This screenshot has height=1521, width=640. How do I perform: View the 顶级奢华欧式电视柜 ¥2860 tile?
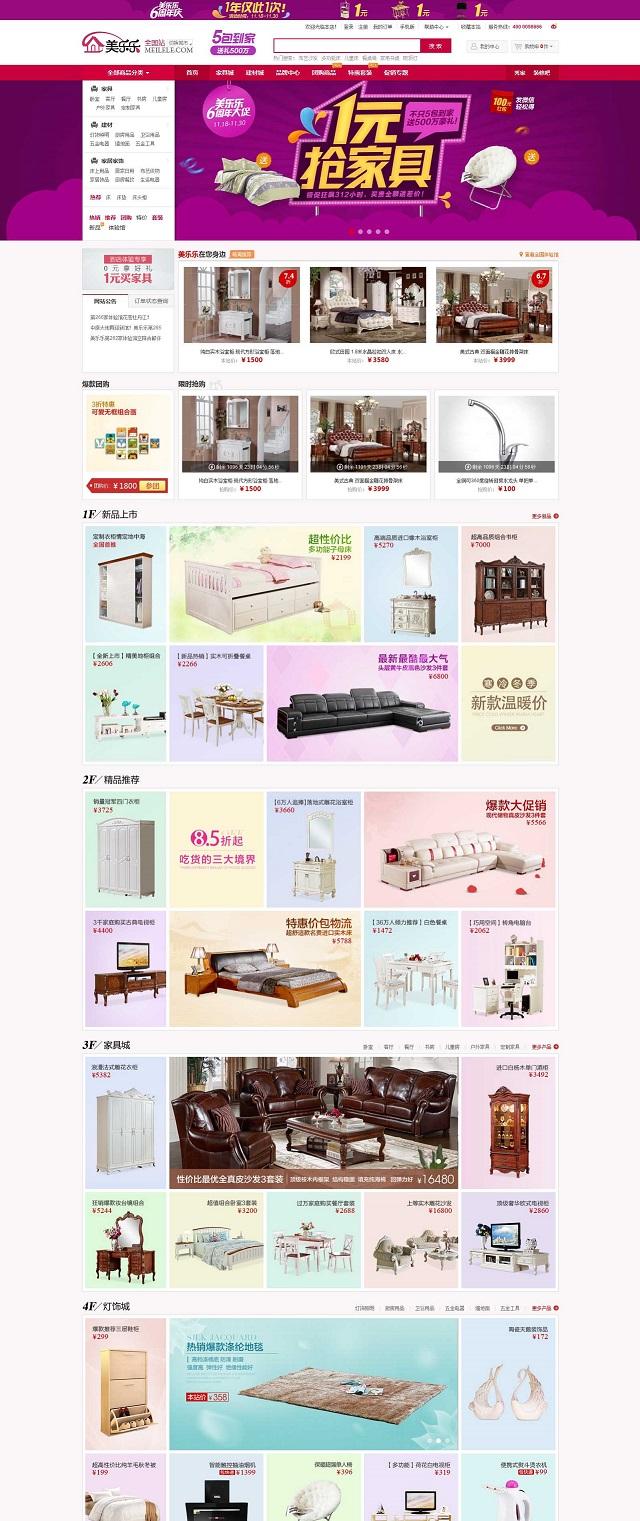tap(509, 1240)
